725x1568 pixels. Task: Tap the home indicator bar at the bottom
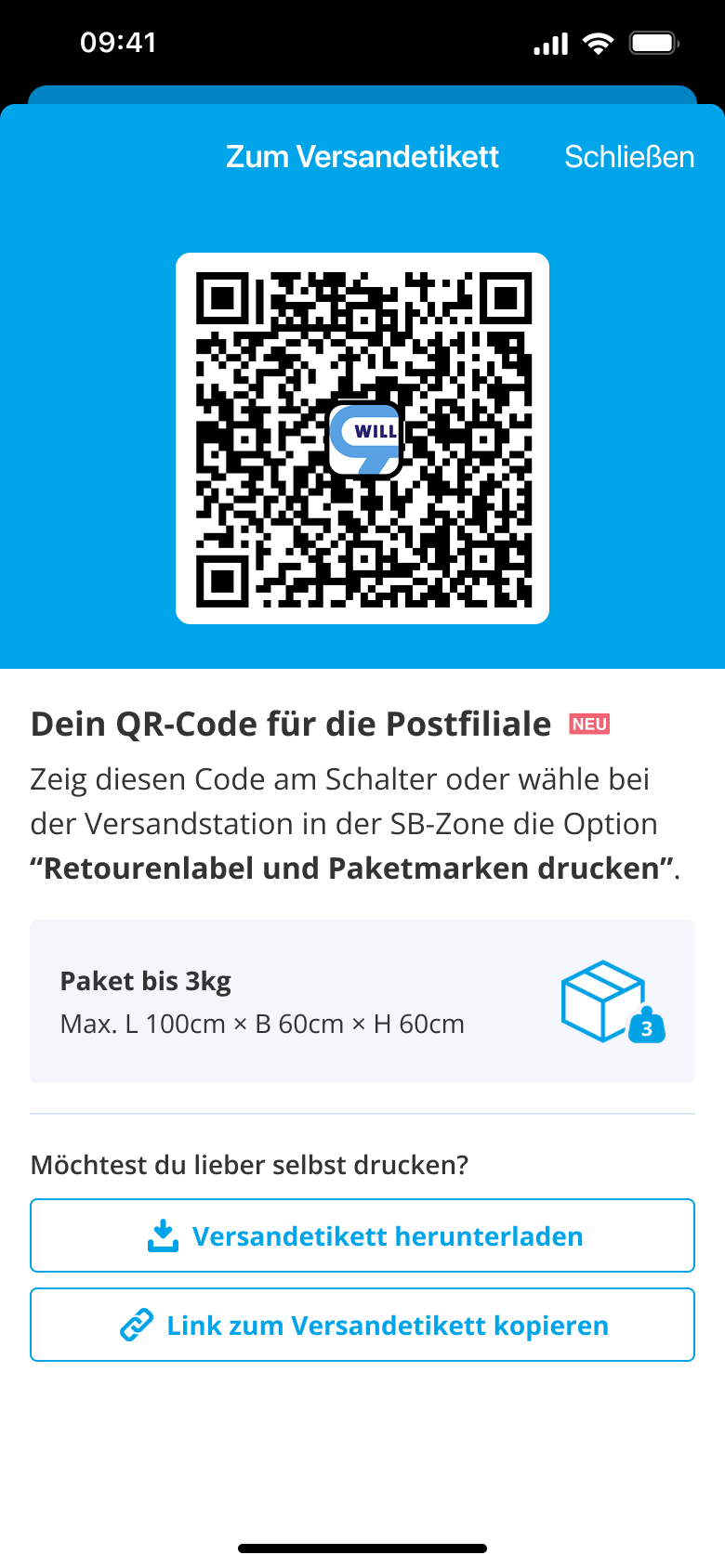(x=362, y=1548)
